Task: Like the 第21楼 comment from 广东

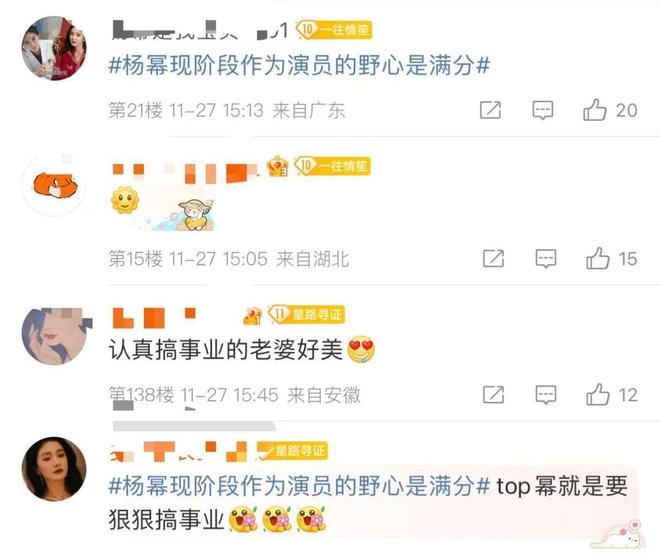Action: coord(597,110)
